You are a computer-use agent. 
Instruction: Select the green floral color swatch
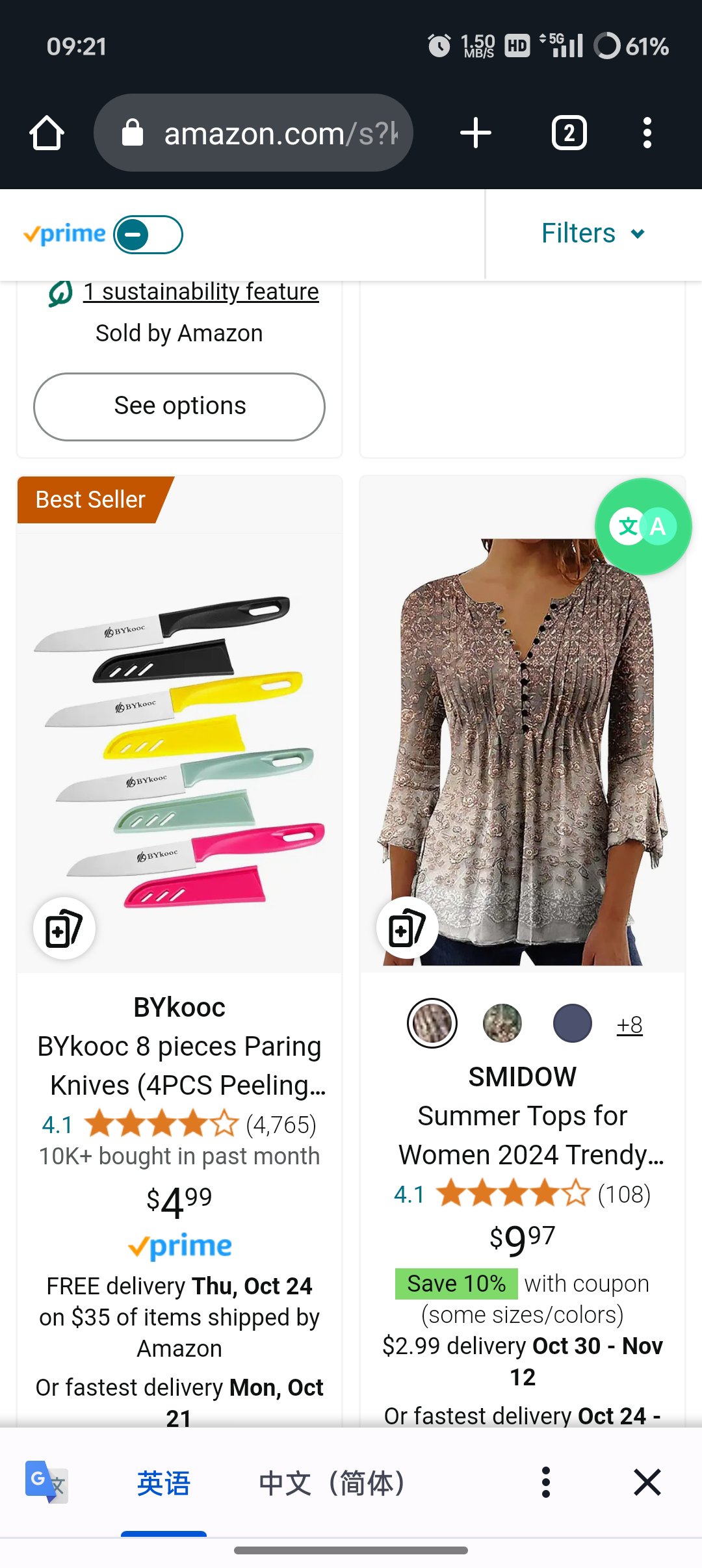click(502, 1023)
